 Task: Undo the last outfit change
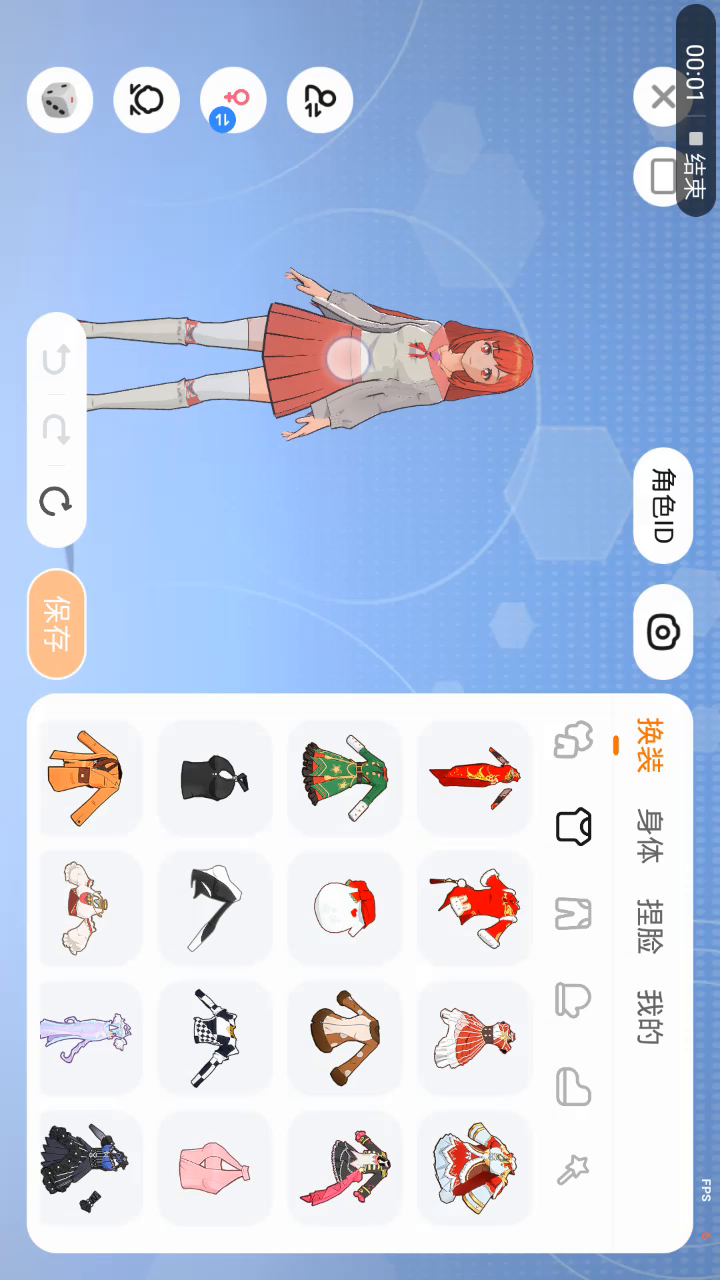(56, 359)
